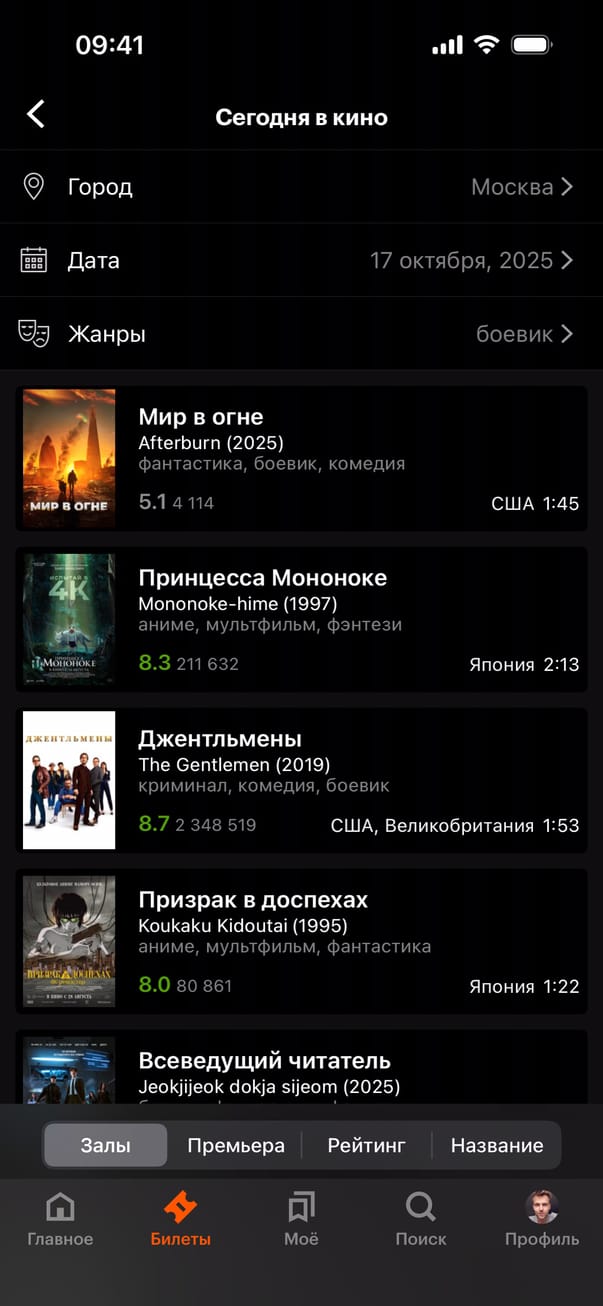Open the movie card Мир в огне
The width and height of the screenshot is (603, 1306).
click(301, 459)
